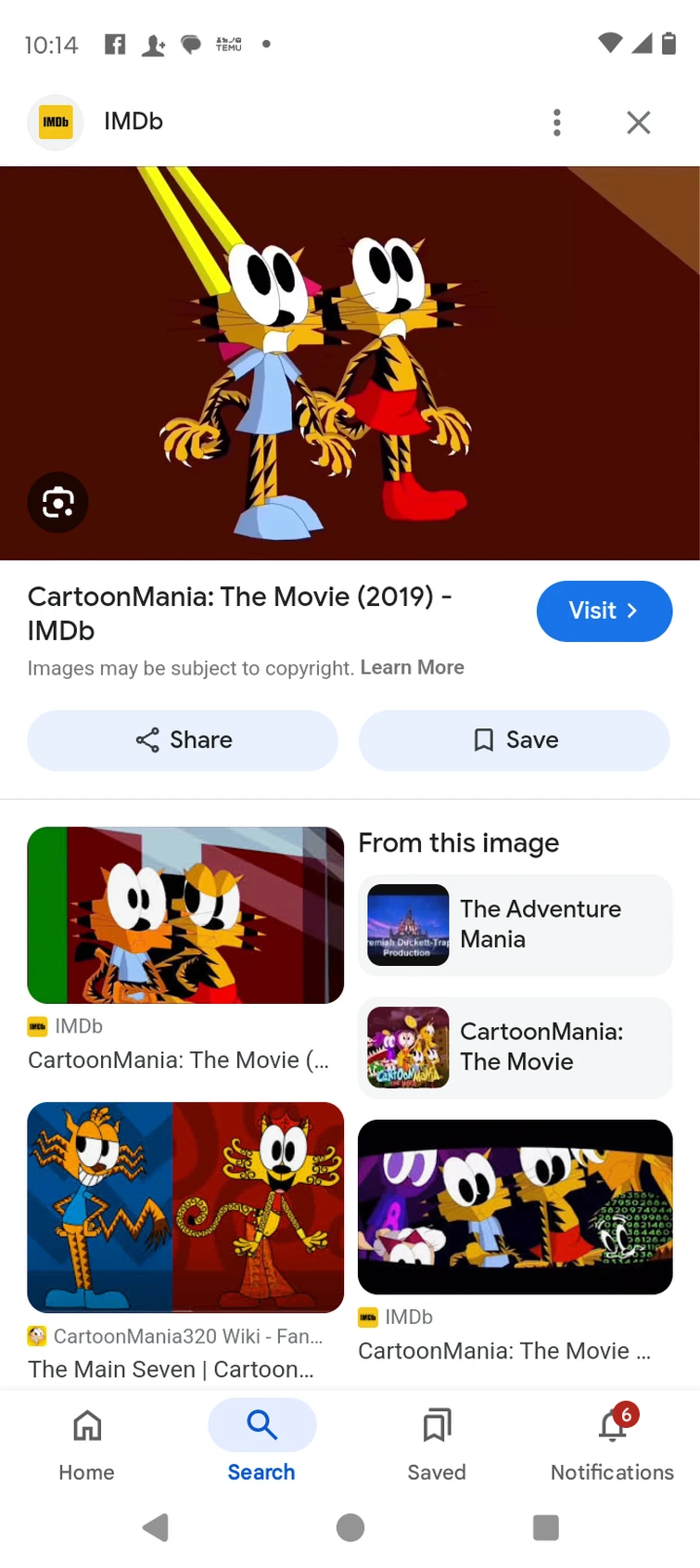Screen dimensions: 700x1568
Task: Open the three-dot overflow menu
Action: pos(557,122)
